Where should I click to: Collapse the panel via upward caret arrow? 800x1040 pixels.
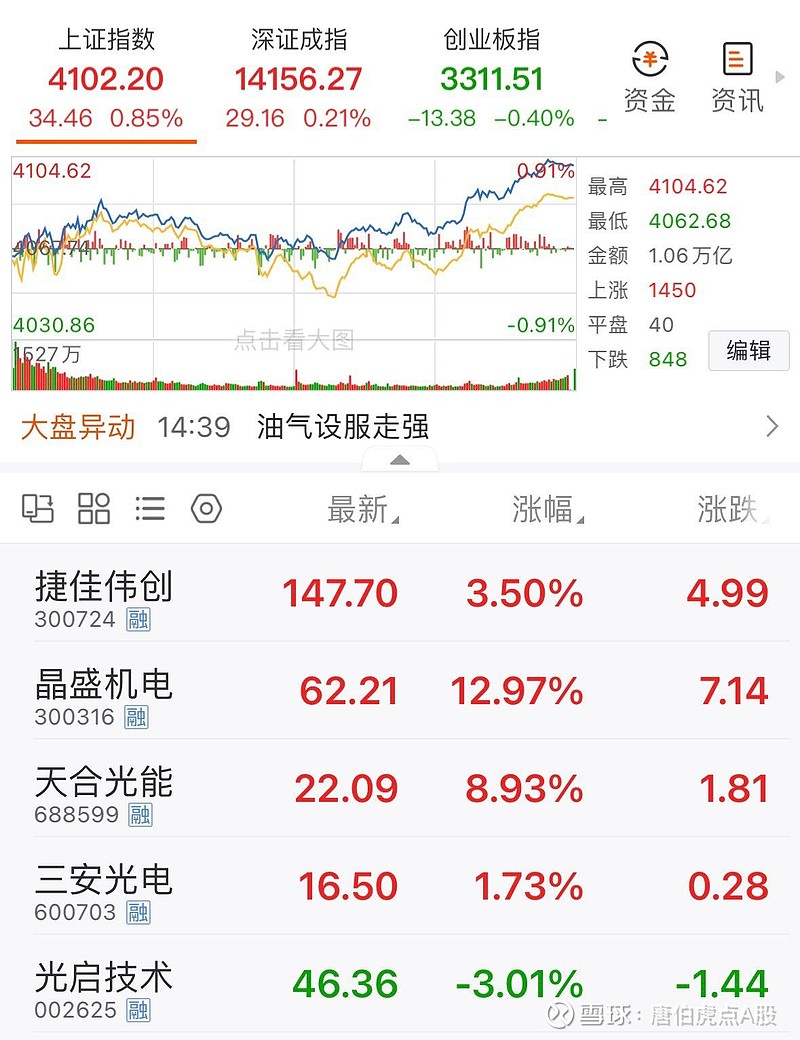(400, 461)
